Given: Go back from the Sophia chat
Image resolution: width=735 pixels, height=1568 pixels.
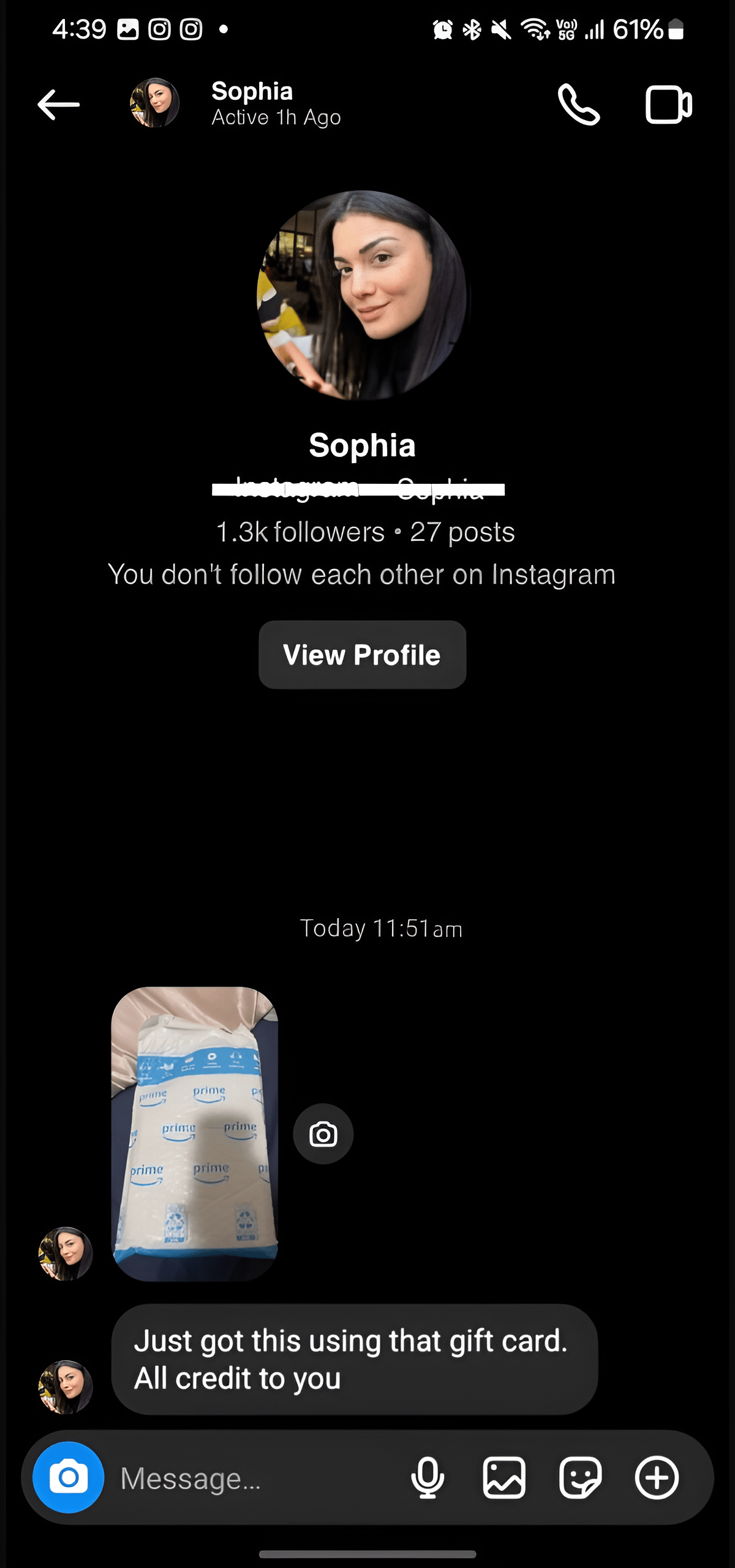Looking at the screenshot, I should click(59, 104).
